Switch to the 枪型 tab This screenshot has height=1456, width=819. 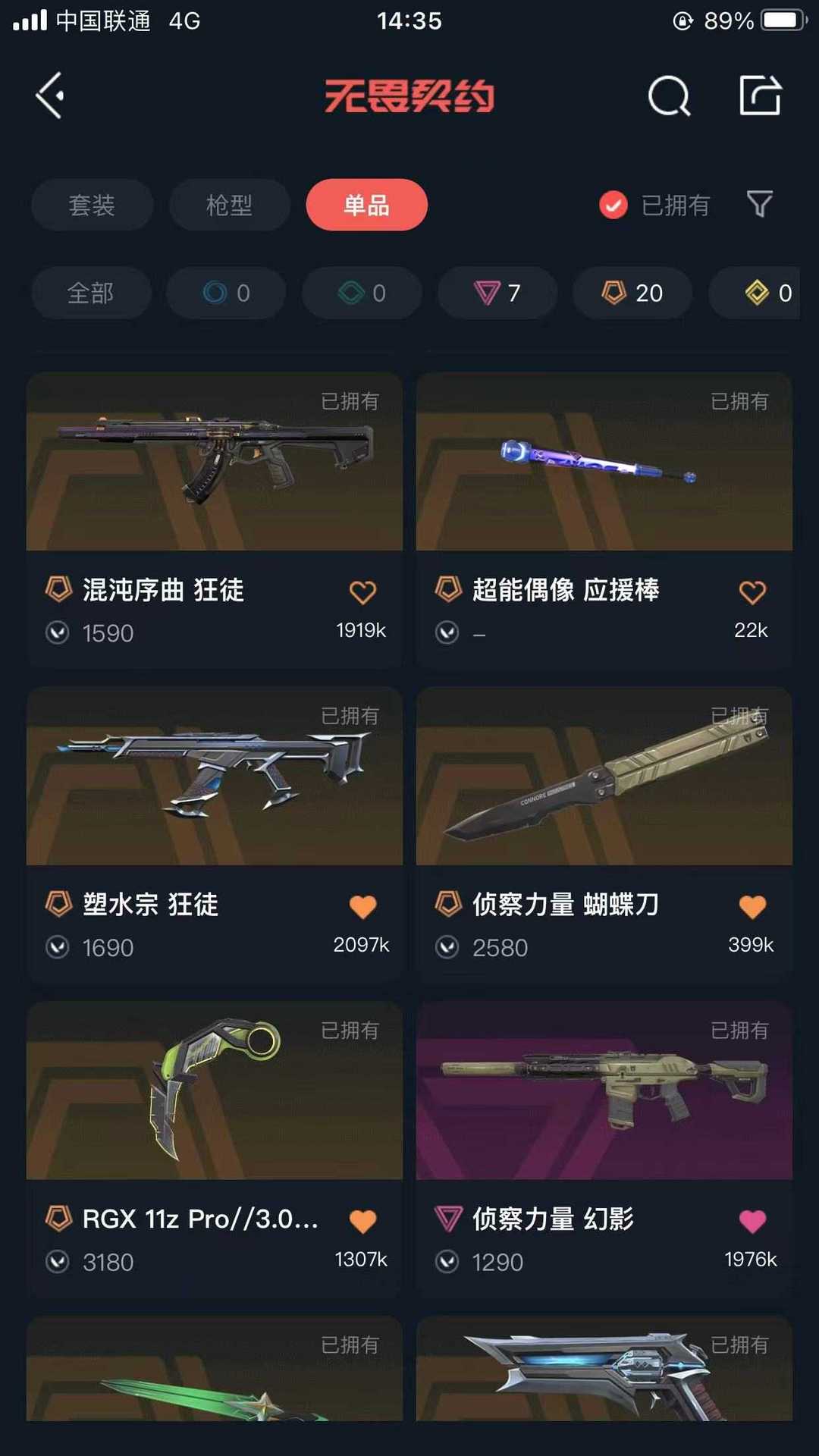click(229, 205)
